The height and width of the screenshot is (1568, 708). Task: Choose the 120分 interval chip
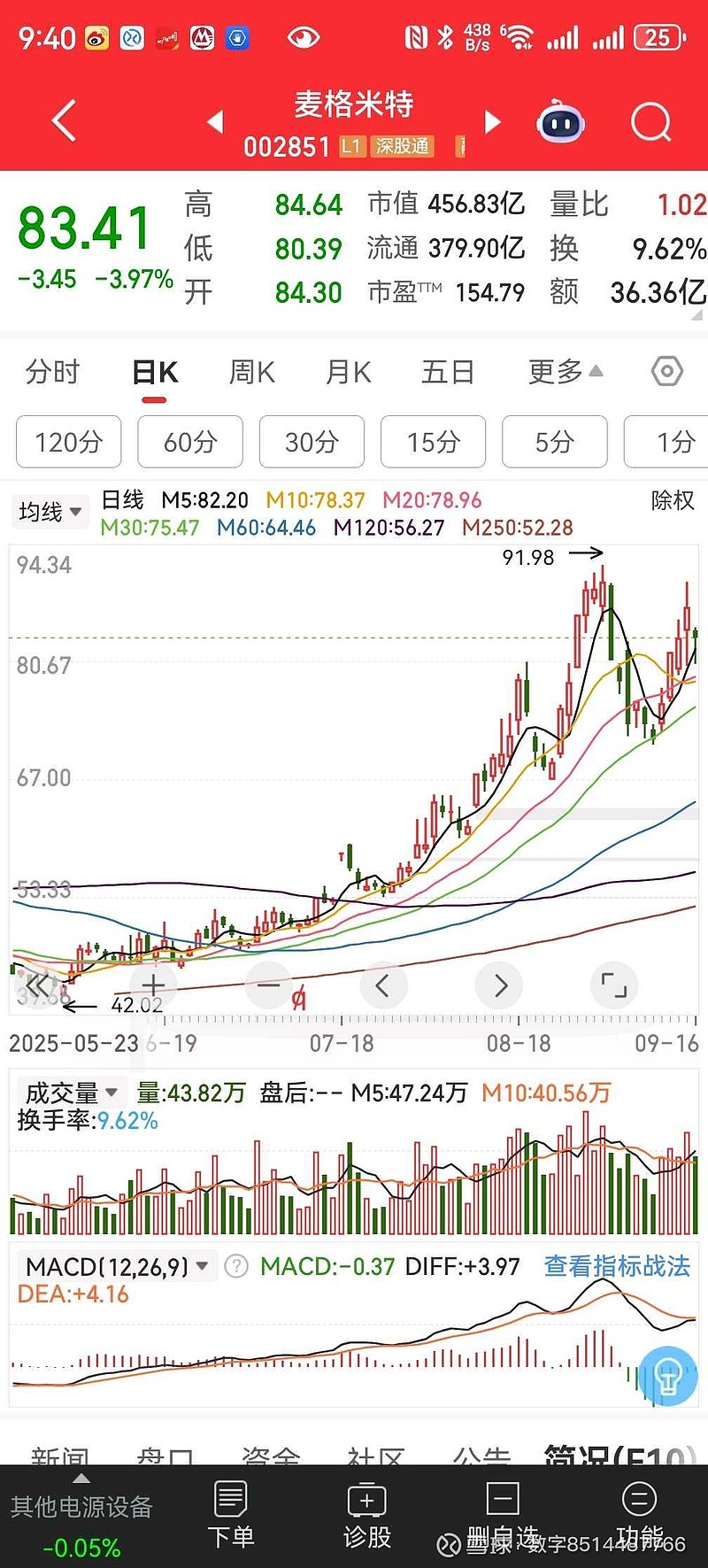68,441
